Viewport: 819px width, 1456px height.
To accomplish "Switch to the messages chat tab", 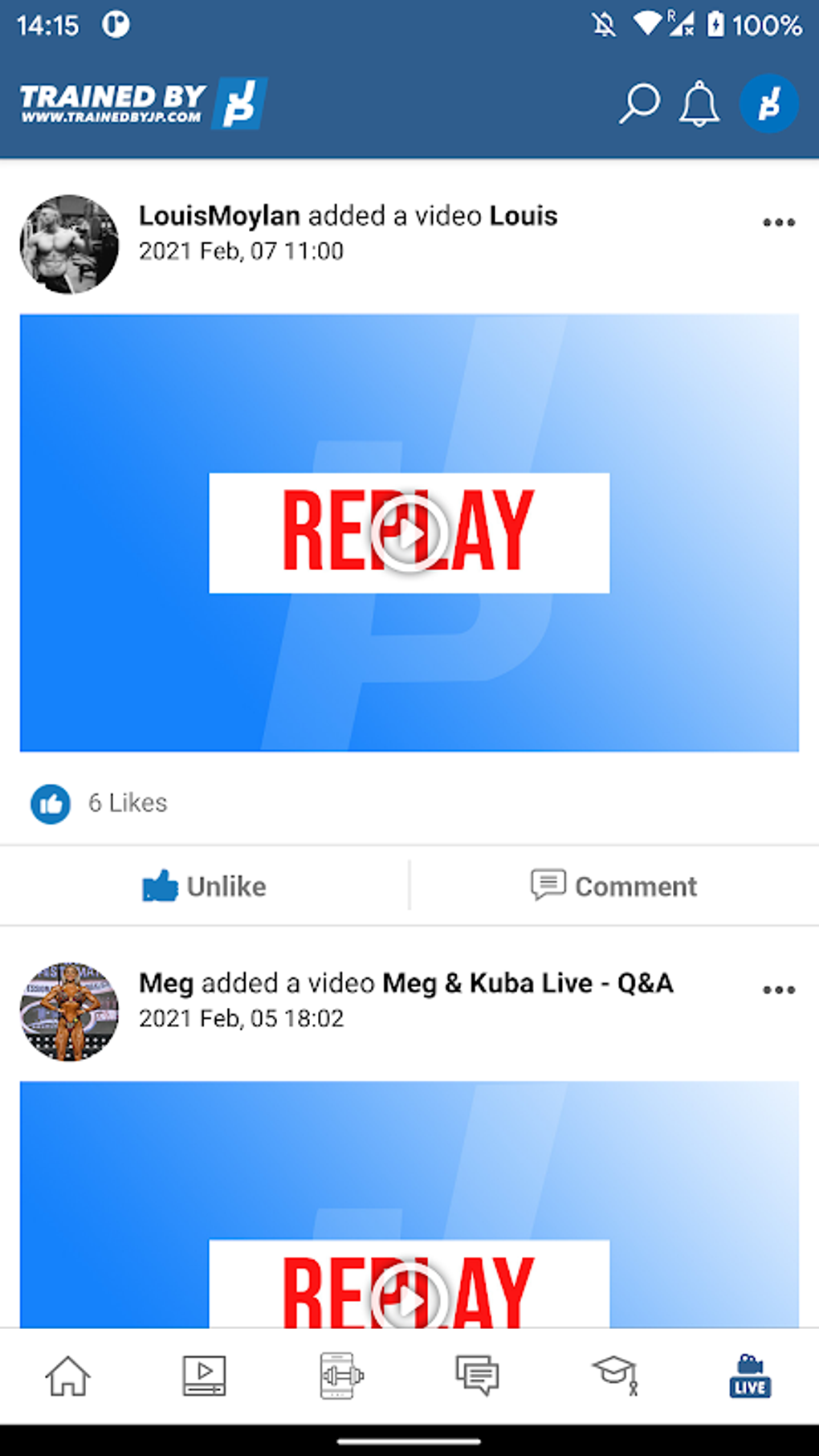I will [x=478, y=1376].
